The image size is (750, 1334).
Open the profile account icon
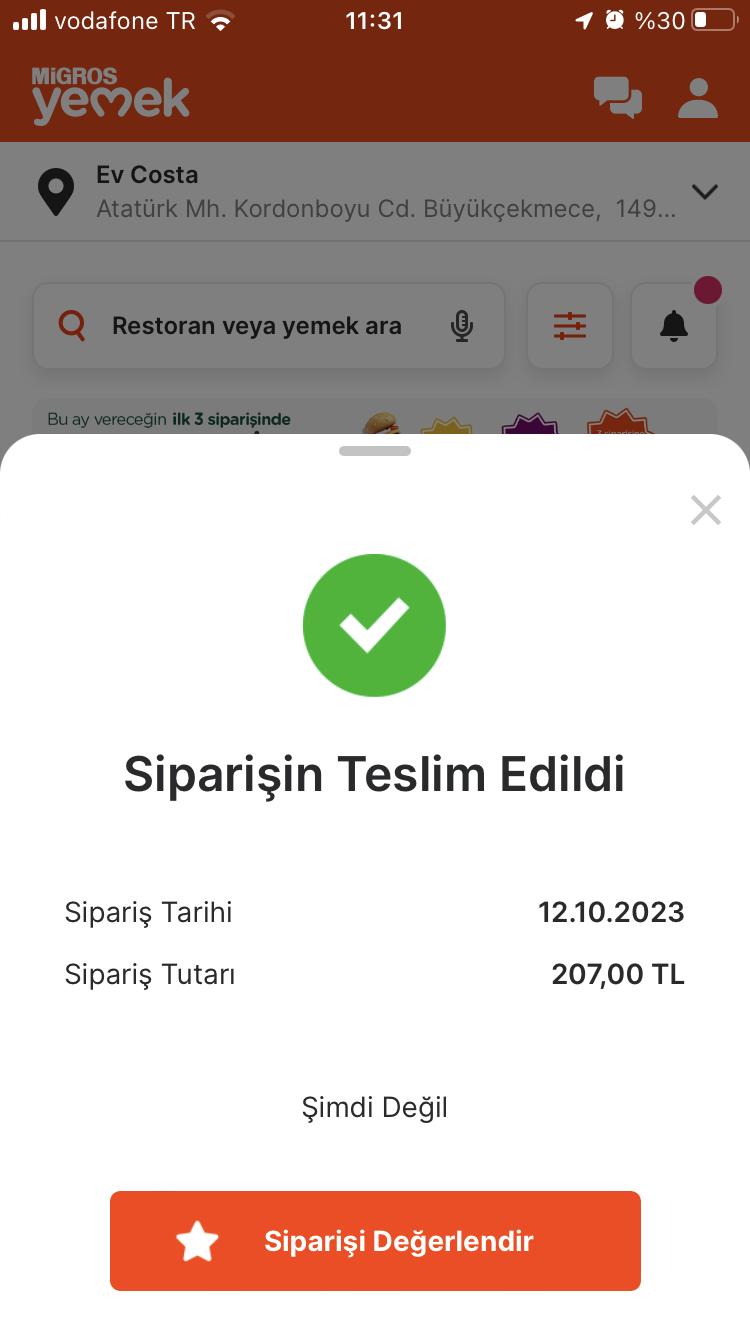coord(698,98)
